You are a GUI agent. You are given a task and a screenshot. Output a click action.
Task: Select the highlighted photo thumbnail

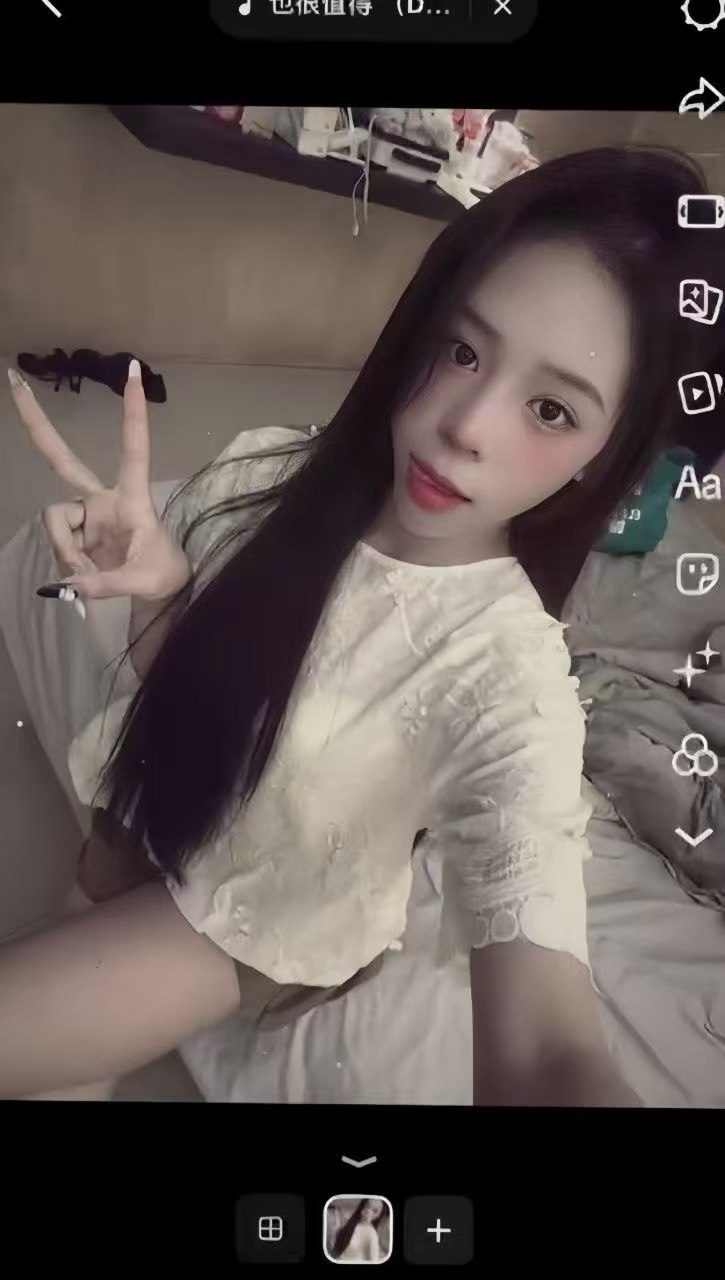click(358, 1229)
